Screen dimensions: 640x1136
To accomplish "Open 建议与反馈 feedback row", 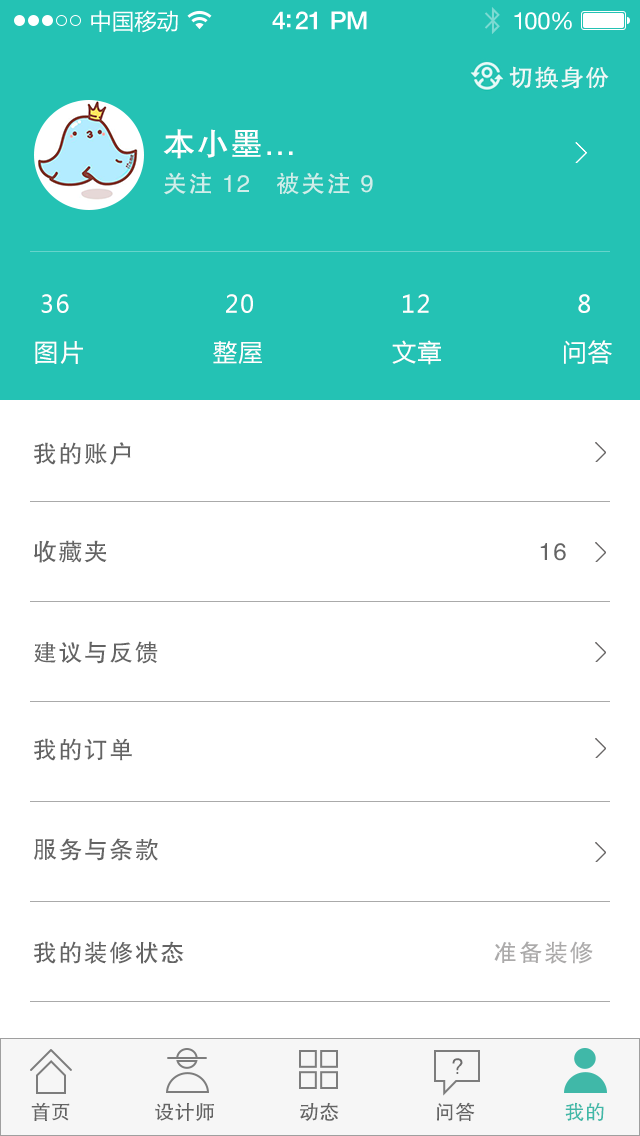I will click(x=320, y=651).
